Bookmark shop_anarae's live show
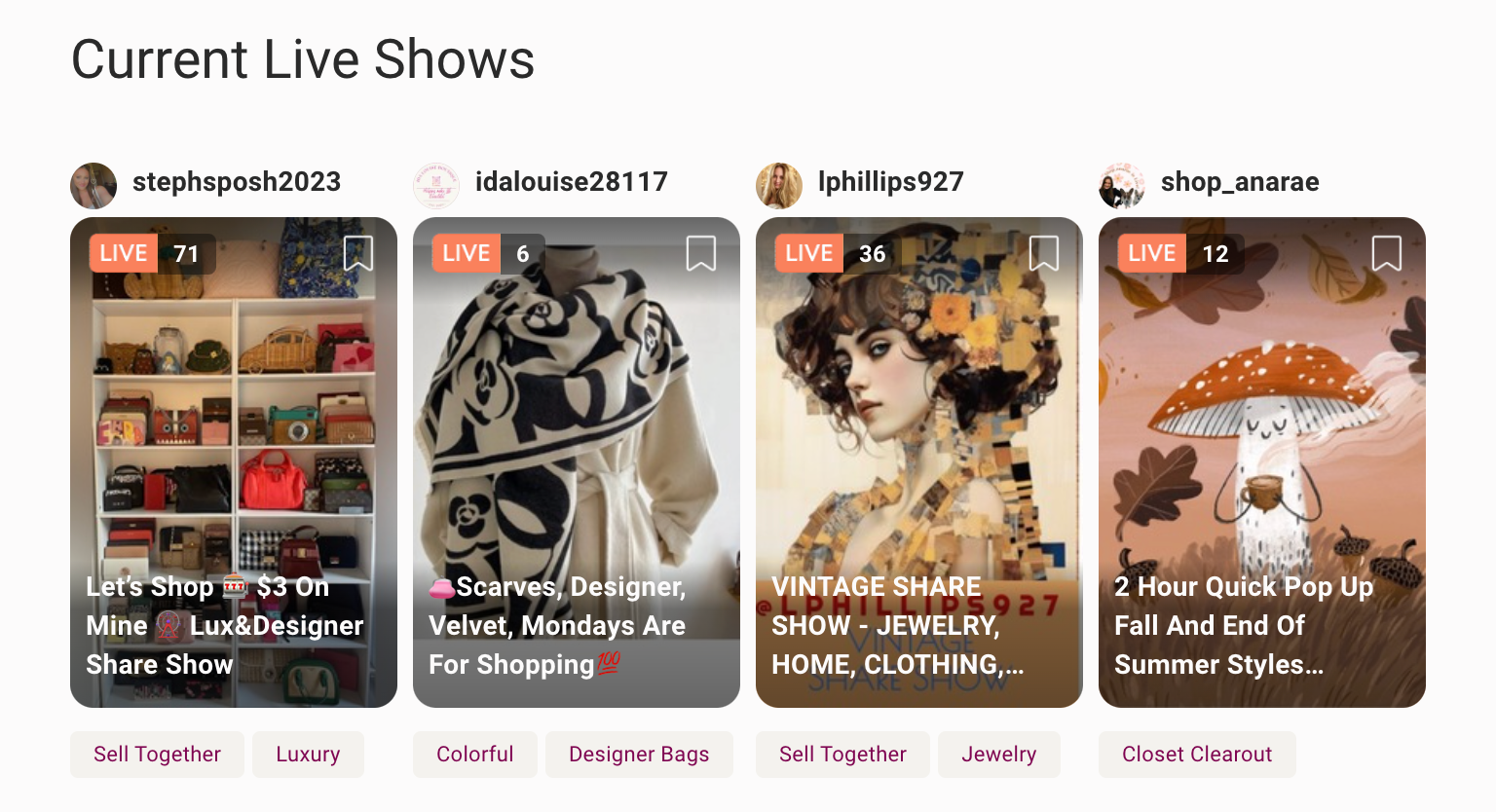Image resolution: width=1496 pixels, height=812 pixels. tap(1387, 253)
